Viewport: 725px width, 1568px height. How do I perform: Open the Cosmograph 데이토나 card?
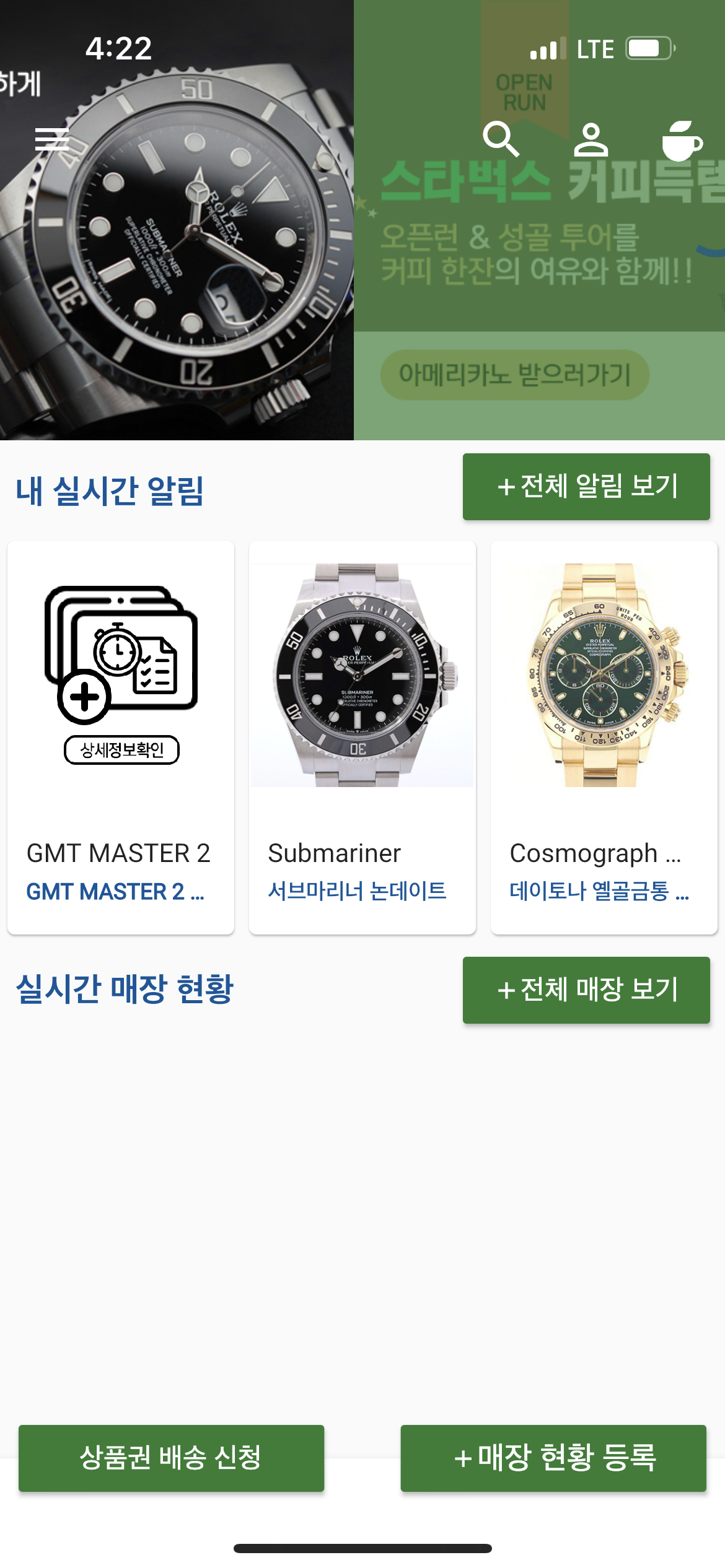point(604,737)
